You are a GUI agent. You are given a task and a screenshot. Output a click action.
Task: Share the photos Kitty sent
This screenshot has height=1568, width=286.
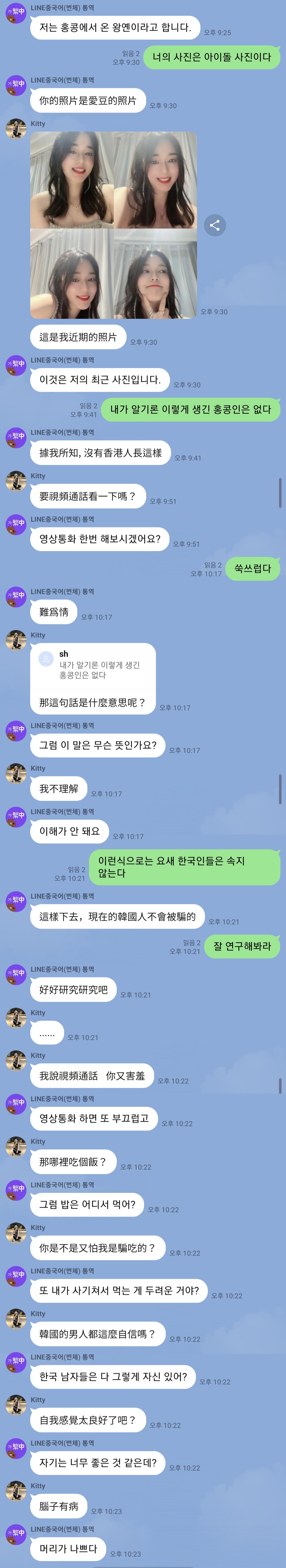(x=214, y=225)
